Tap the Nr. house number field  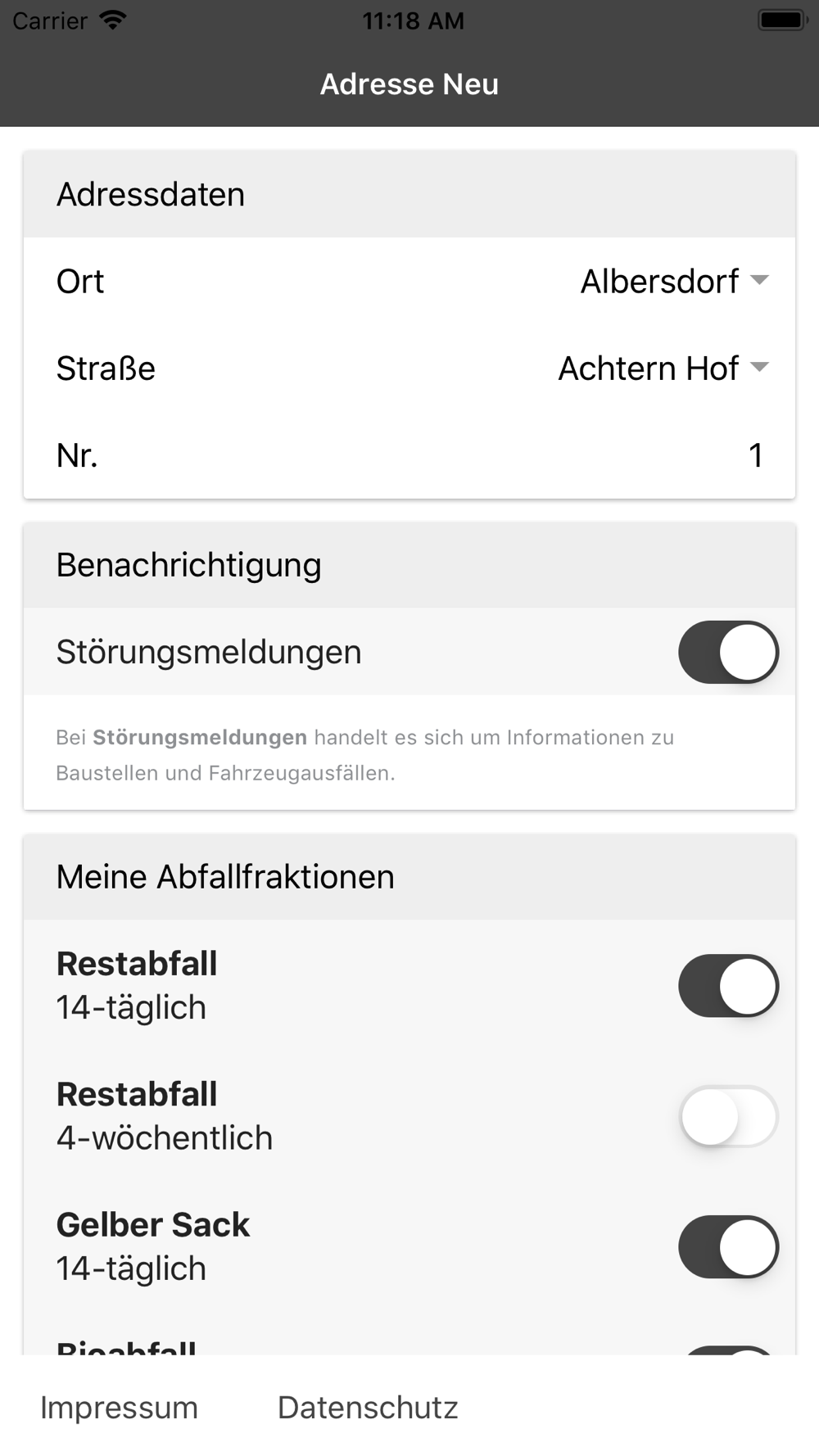(409, 455)
